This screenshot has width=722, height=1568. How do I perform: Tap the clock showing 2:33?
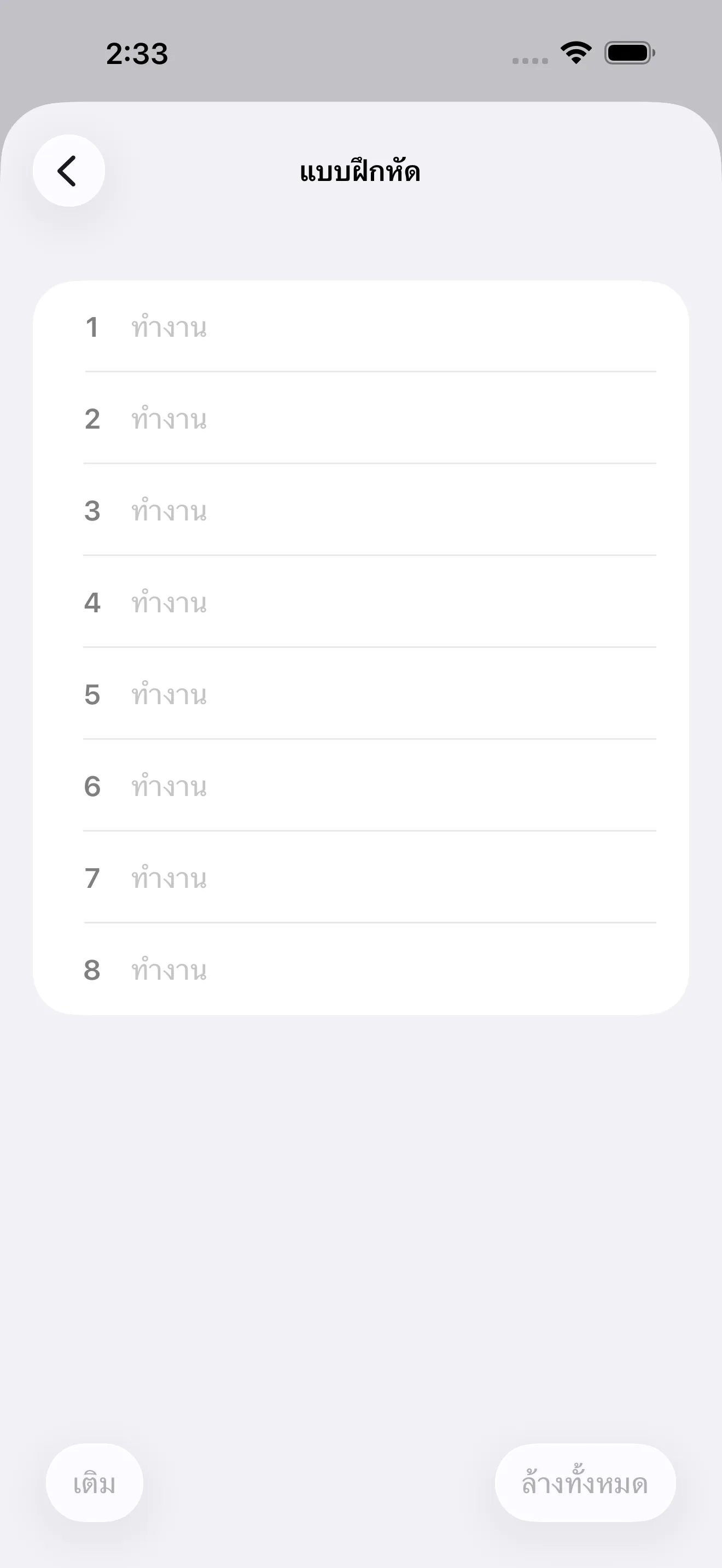tap(135, 54)
